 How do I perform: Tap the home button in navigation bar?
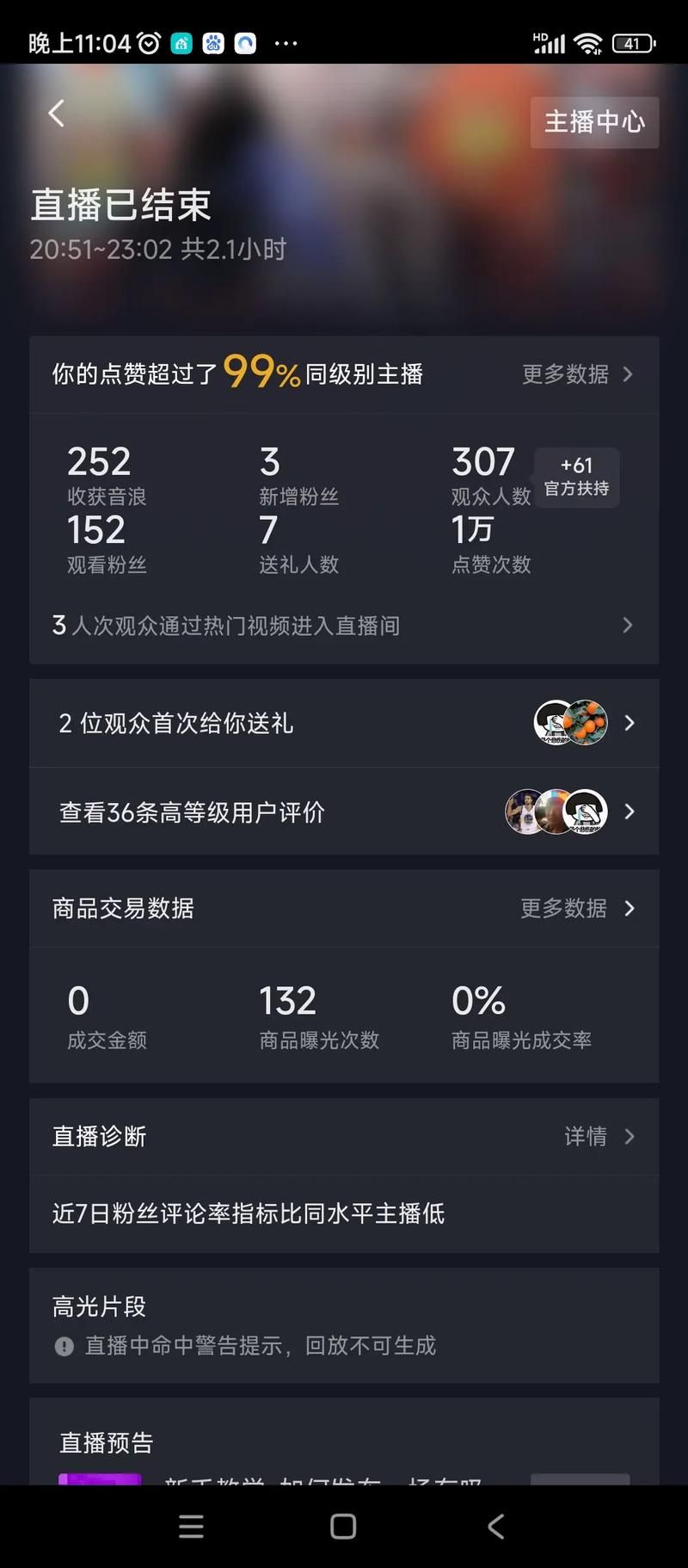(x=342, y=1526)
